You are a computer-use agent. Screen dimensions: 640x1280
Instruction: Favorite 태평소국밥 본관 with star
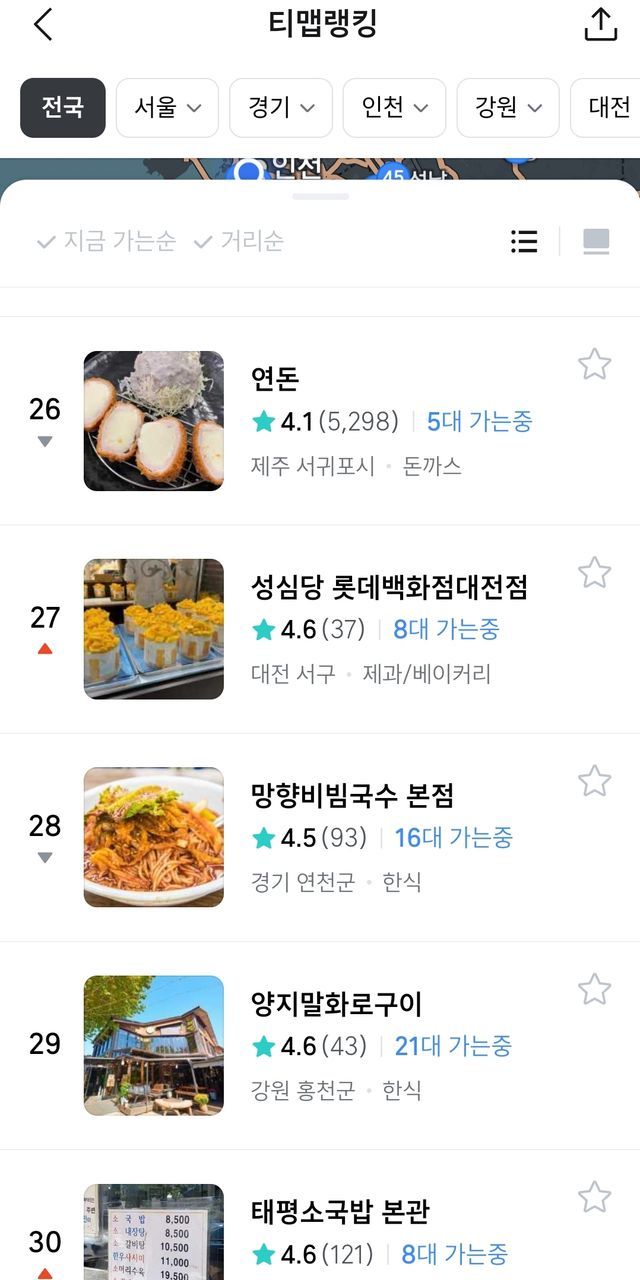pyautogui.click(x=594, y=1196)
